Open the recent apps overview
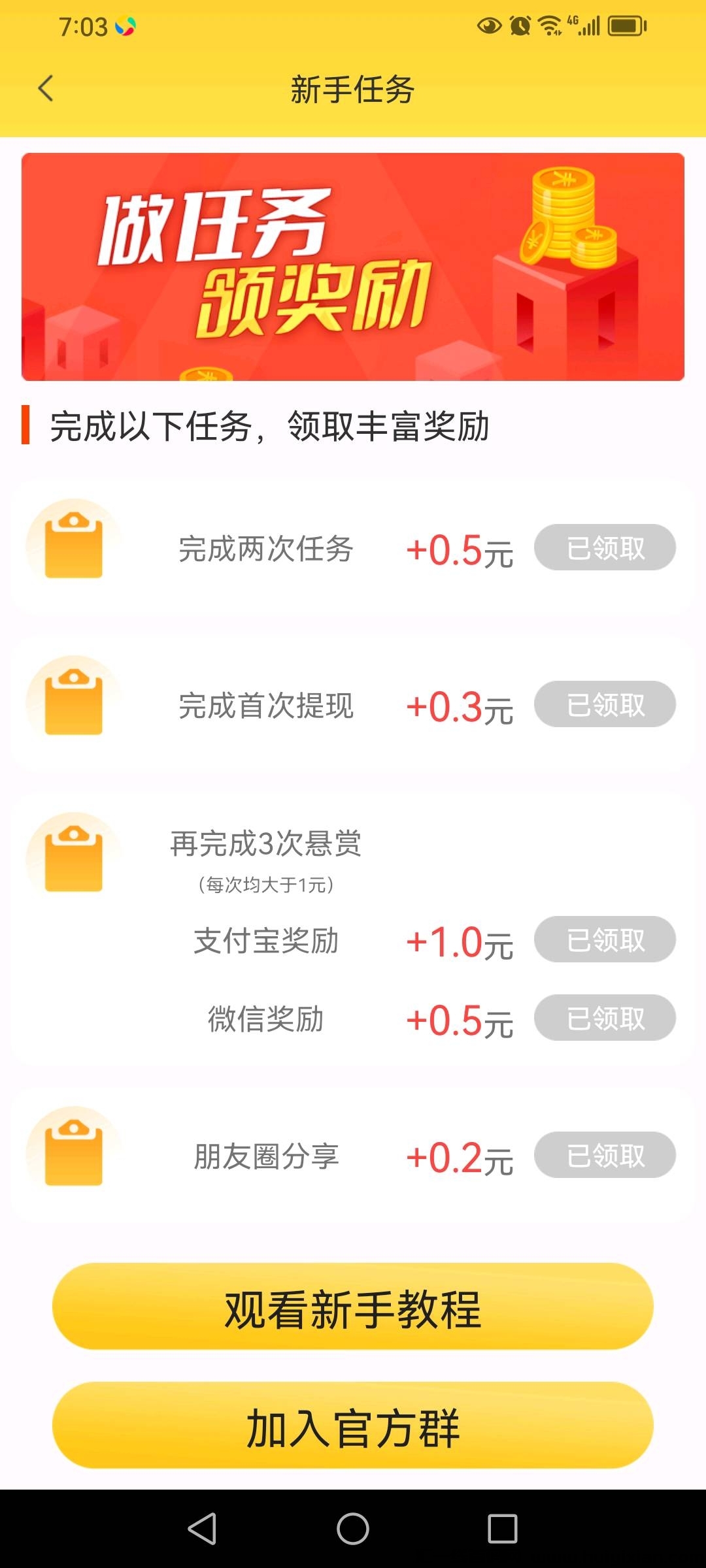 pos(502,1529)
